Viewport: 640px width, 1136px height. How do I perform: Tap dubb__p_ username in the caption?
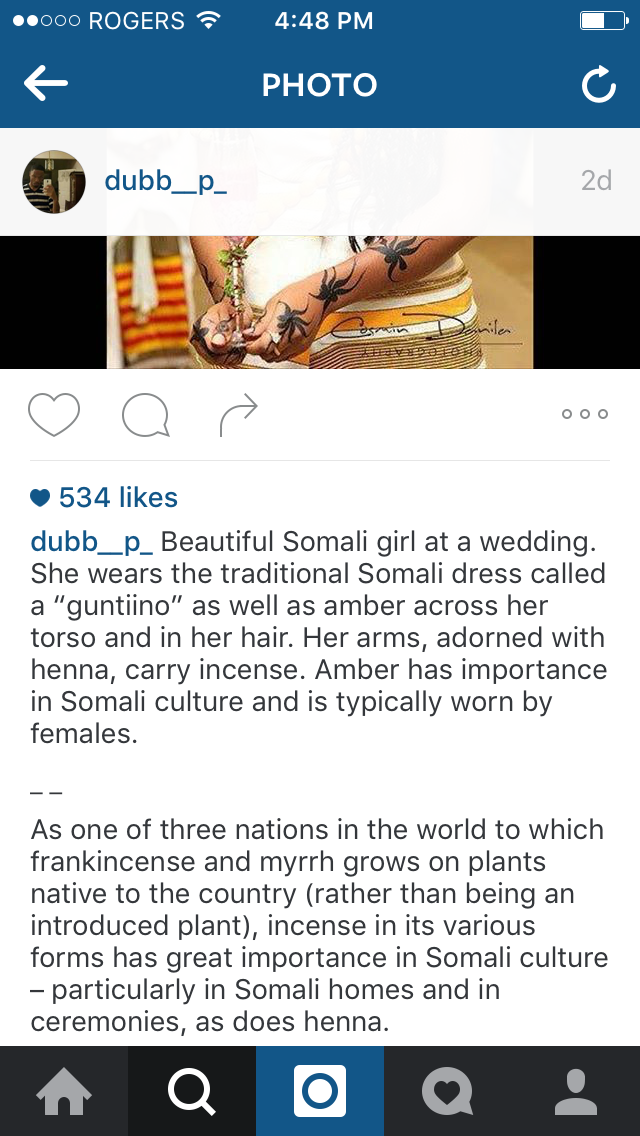pyautogui.click(x=92, y=542)
